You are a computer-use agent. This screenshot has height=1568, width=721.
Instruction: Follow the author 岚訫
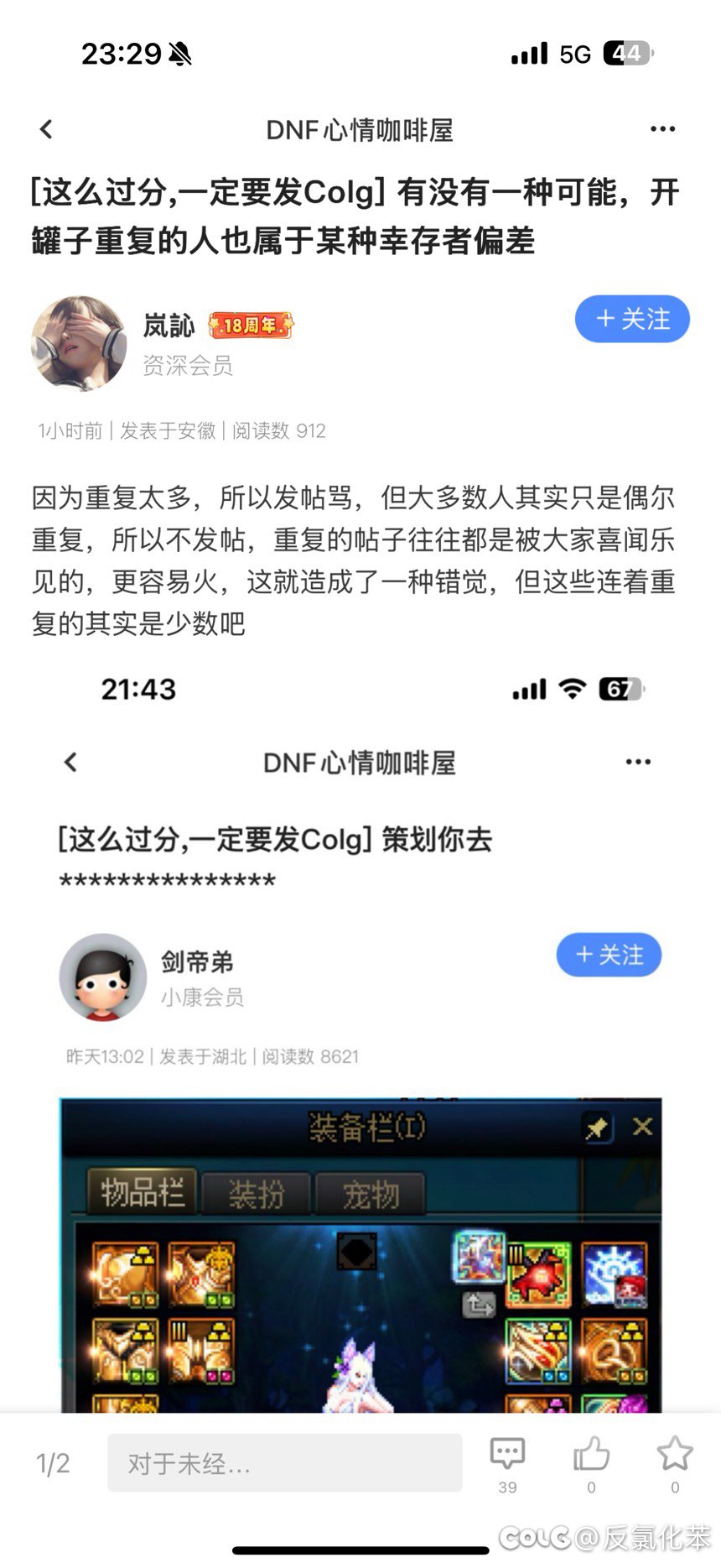pos(632,319)
